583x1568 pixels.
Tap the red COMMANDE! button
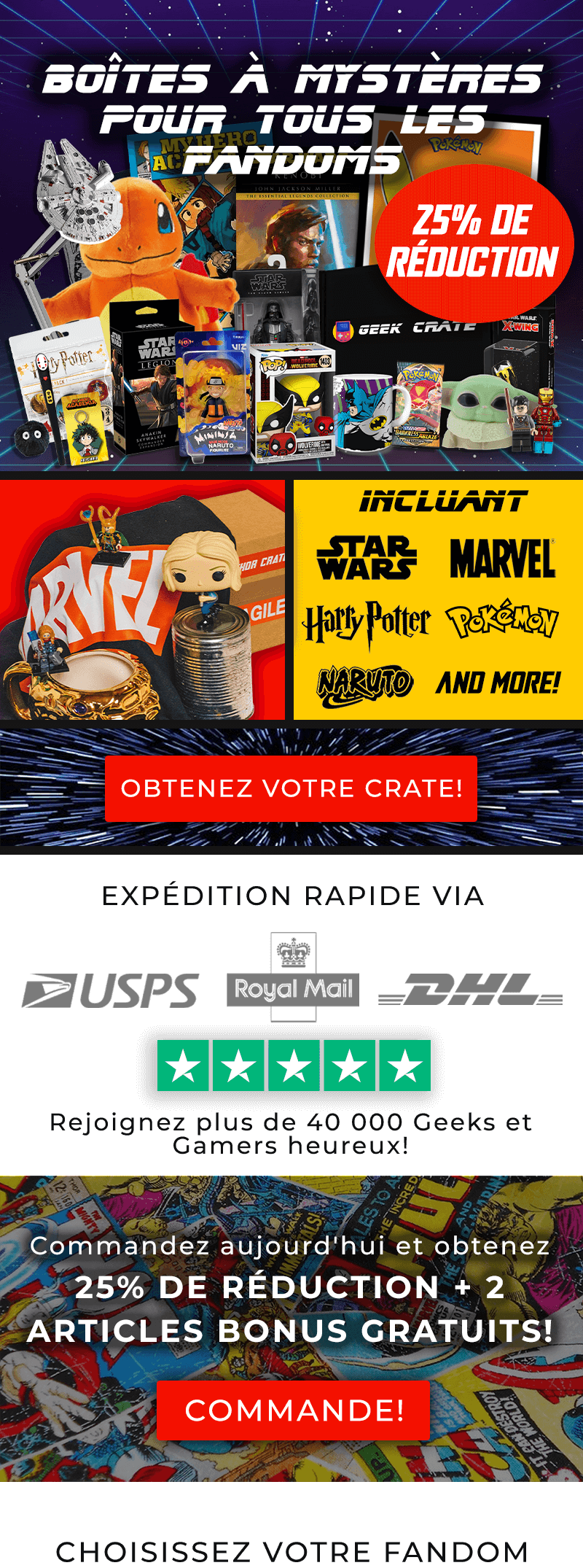click(x=294, y=1410)
